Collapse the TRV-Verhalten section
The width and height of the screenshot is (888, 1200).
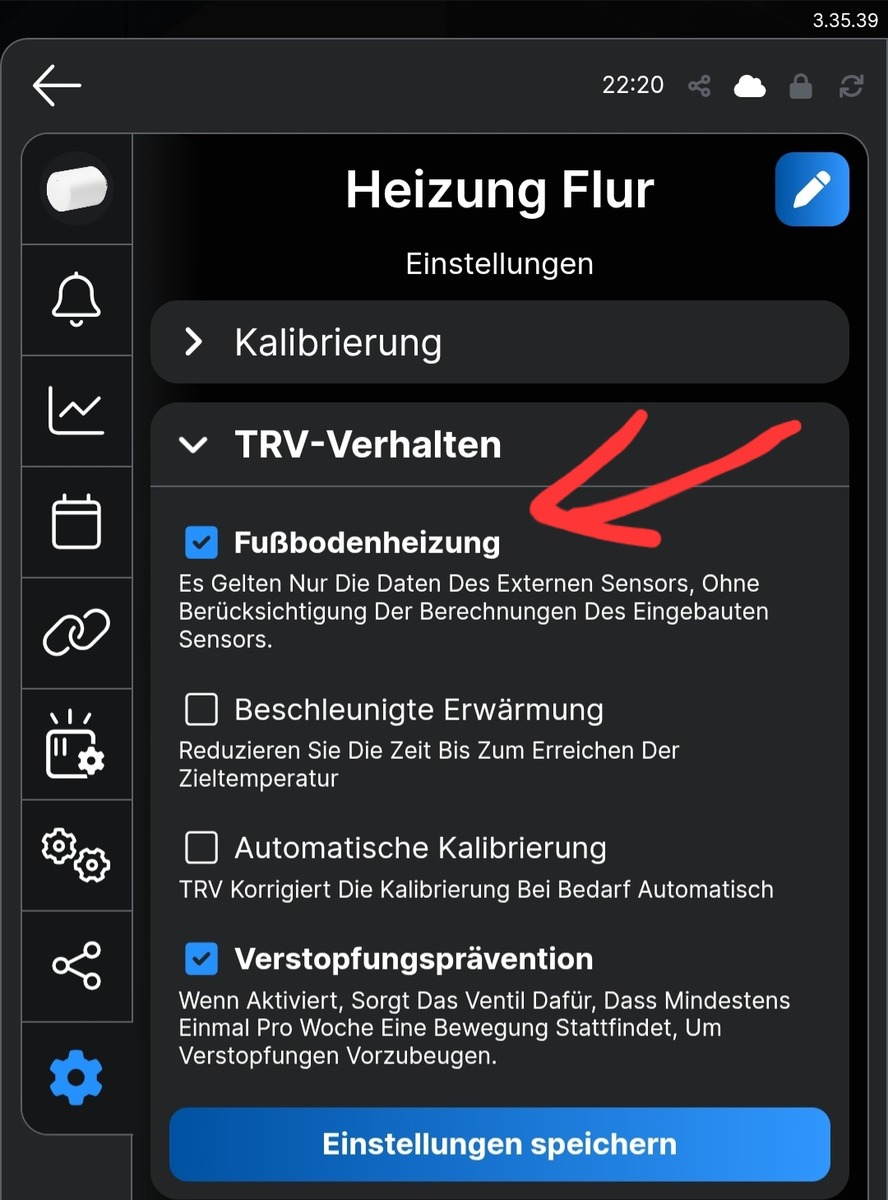pos(499,444)
